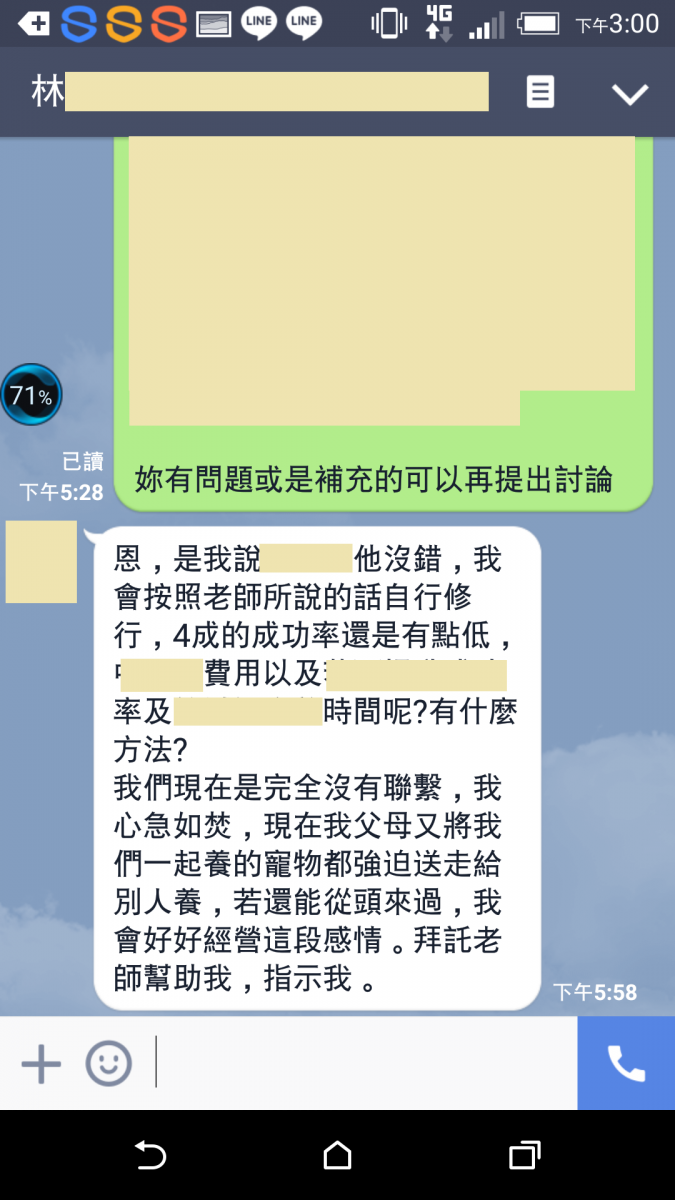The width and height of the screenshot is (675, 1200).
Task: Go back with system back button
Action: pos(150,1156)
